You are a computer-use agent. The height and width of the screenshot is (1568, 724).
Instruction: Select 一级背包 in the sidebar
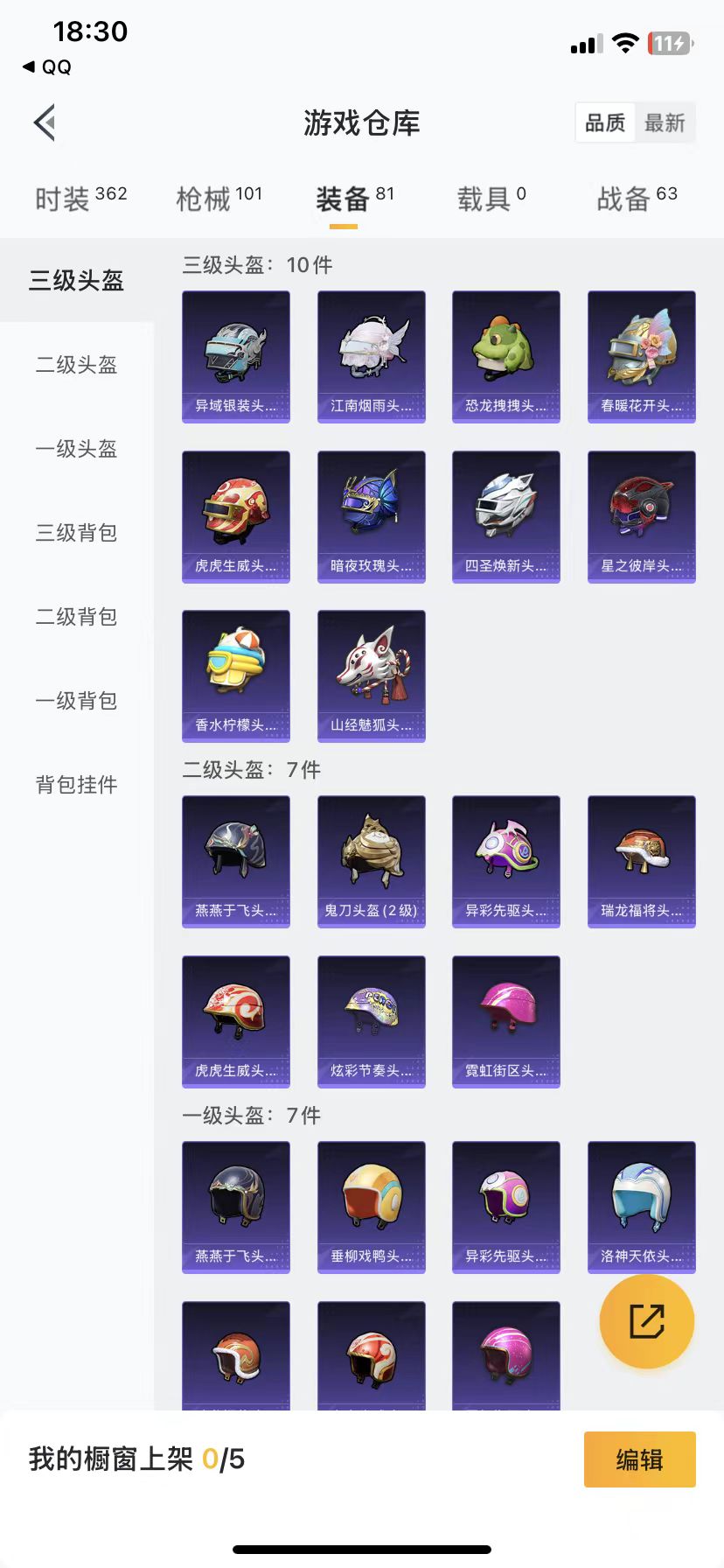[76, 701]
